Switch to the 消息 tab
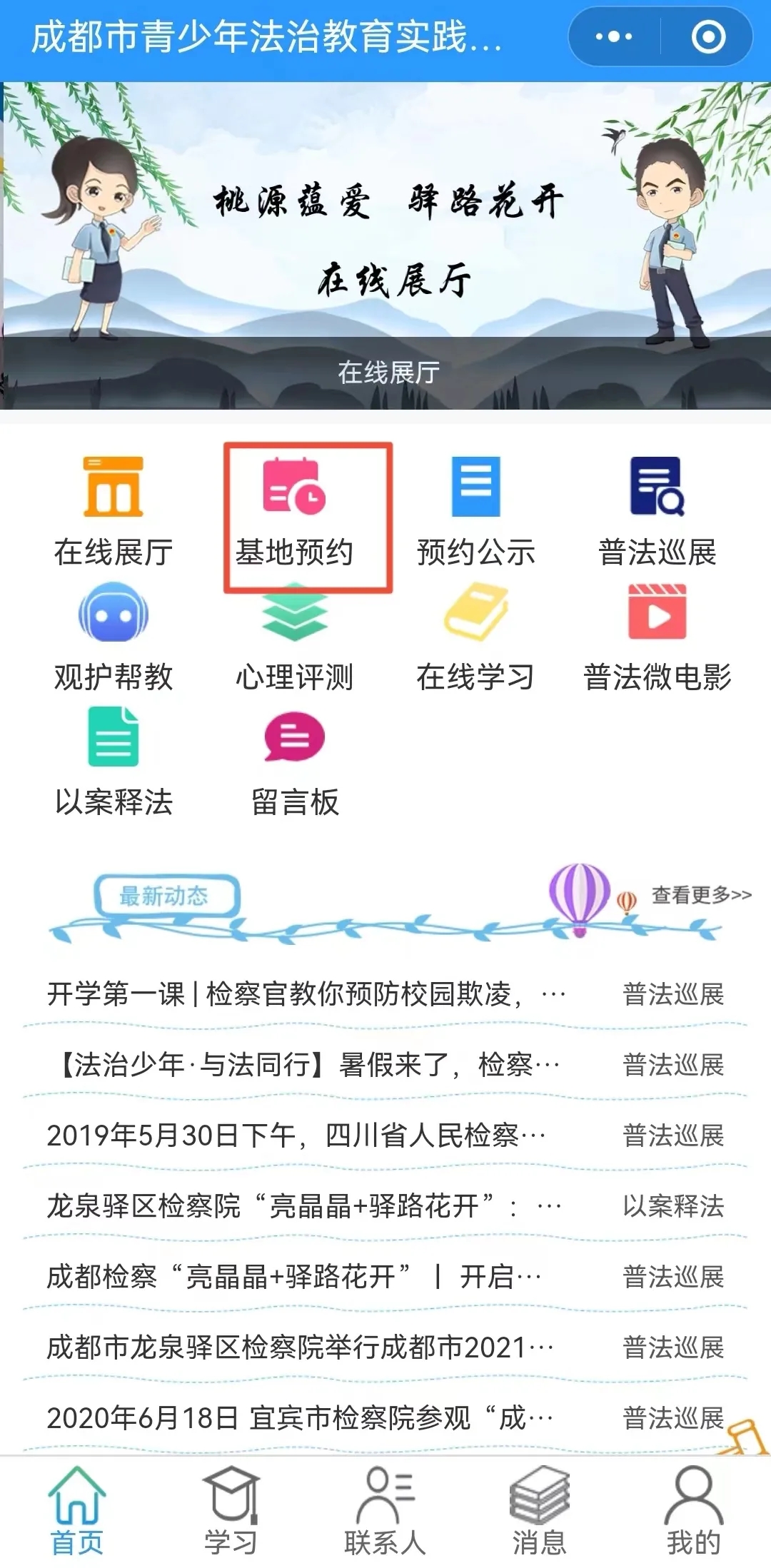Image resolution: width=771 pixels, height=1568 pixels. coord(540,1511)
